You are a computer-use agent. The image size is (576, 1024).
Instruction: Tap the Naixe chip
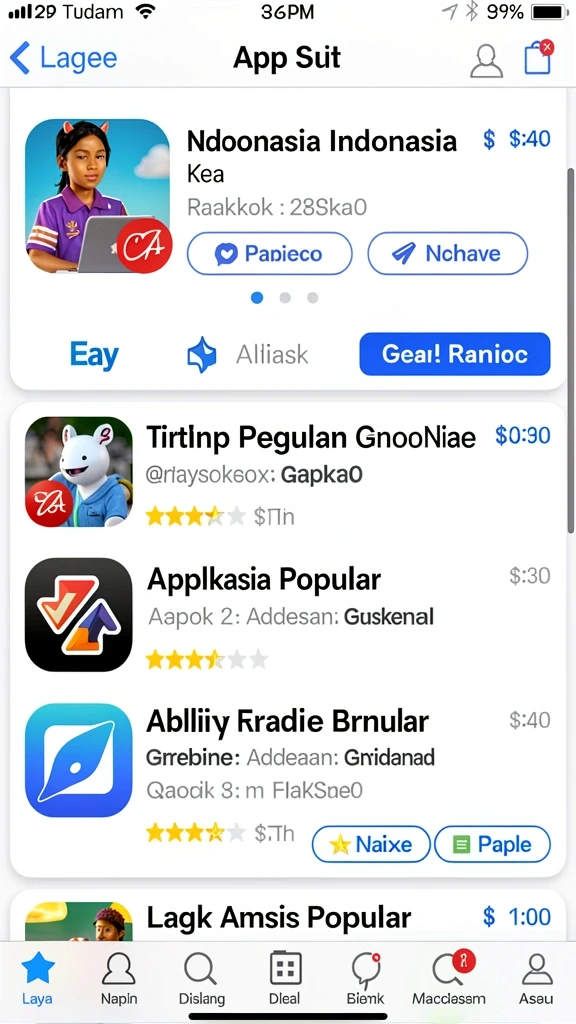[371, 844]
